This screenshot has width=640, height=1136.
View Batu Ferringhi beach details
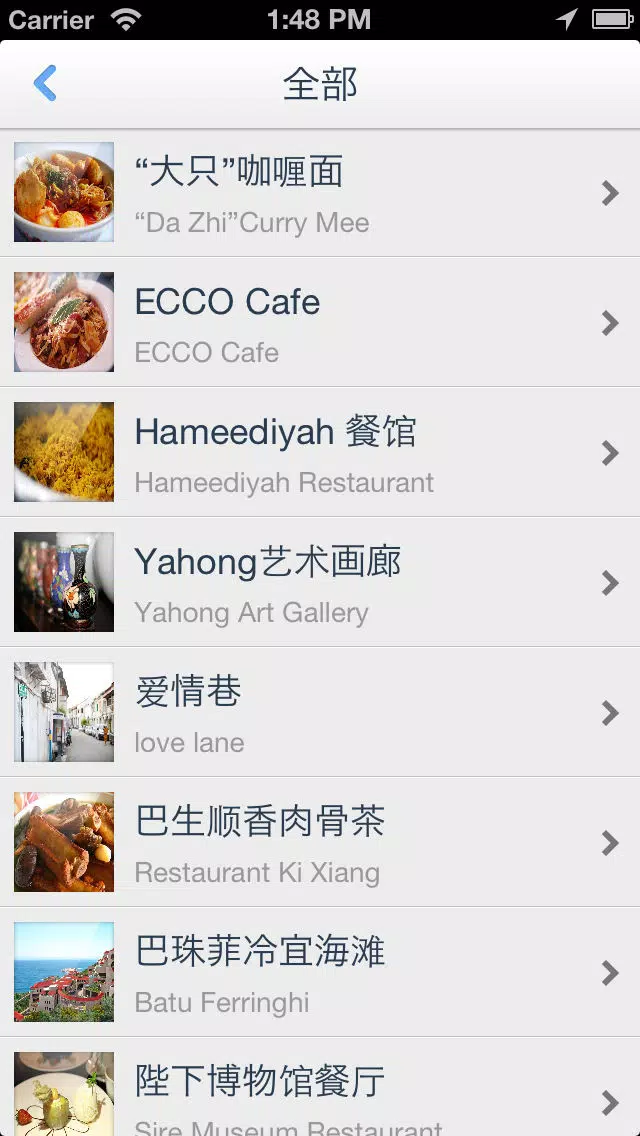pyautogui.click(x=320, y=972)
